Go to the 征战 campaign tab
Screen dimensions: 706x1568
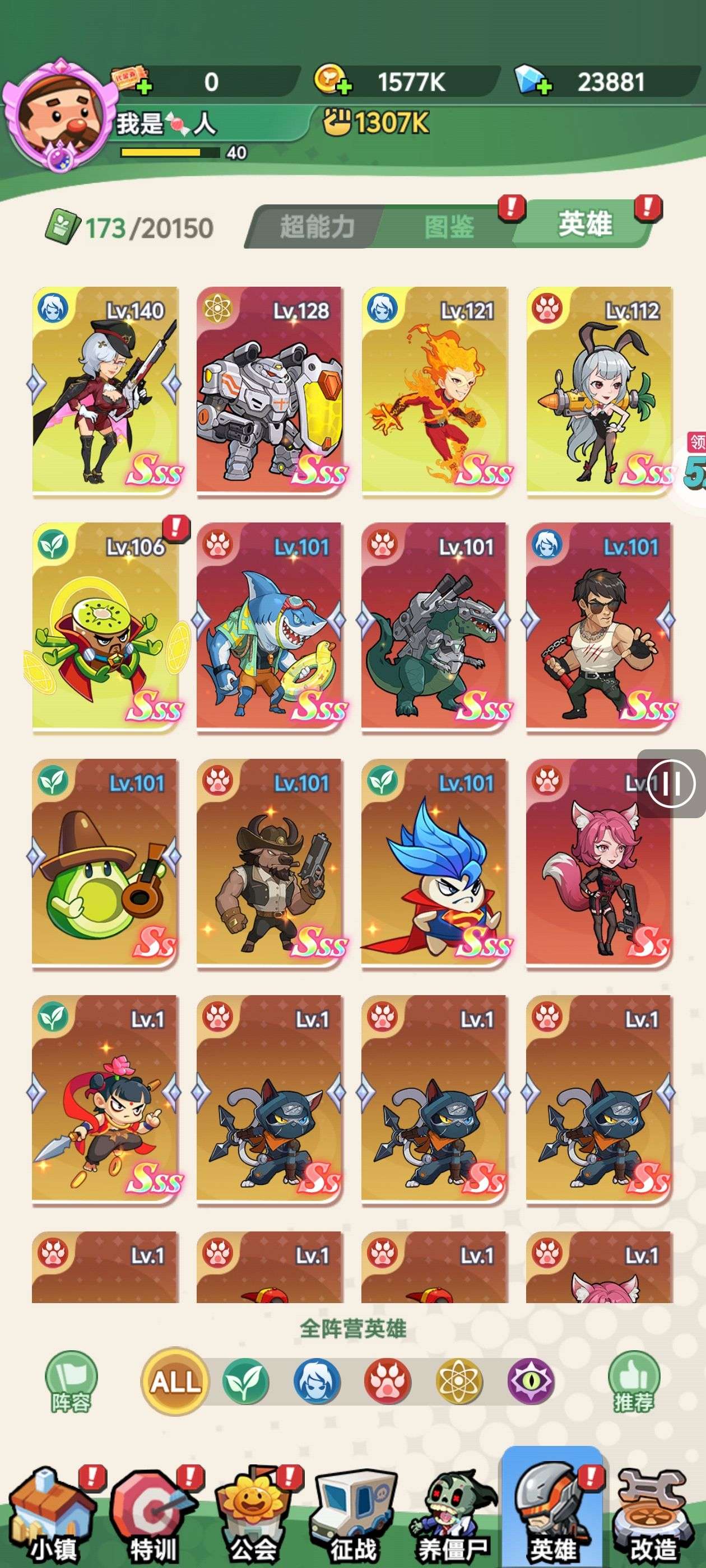[x=355, y=1519]
